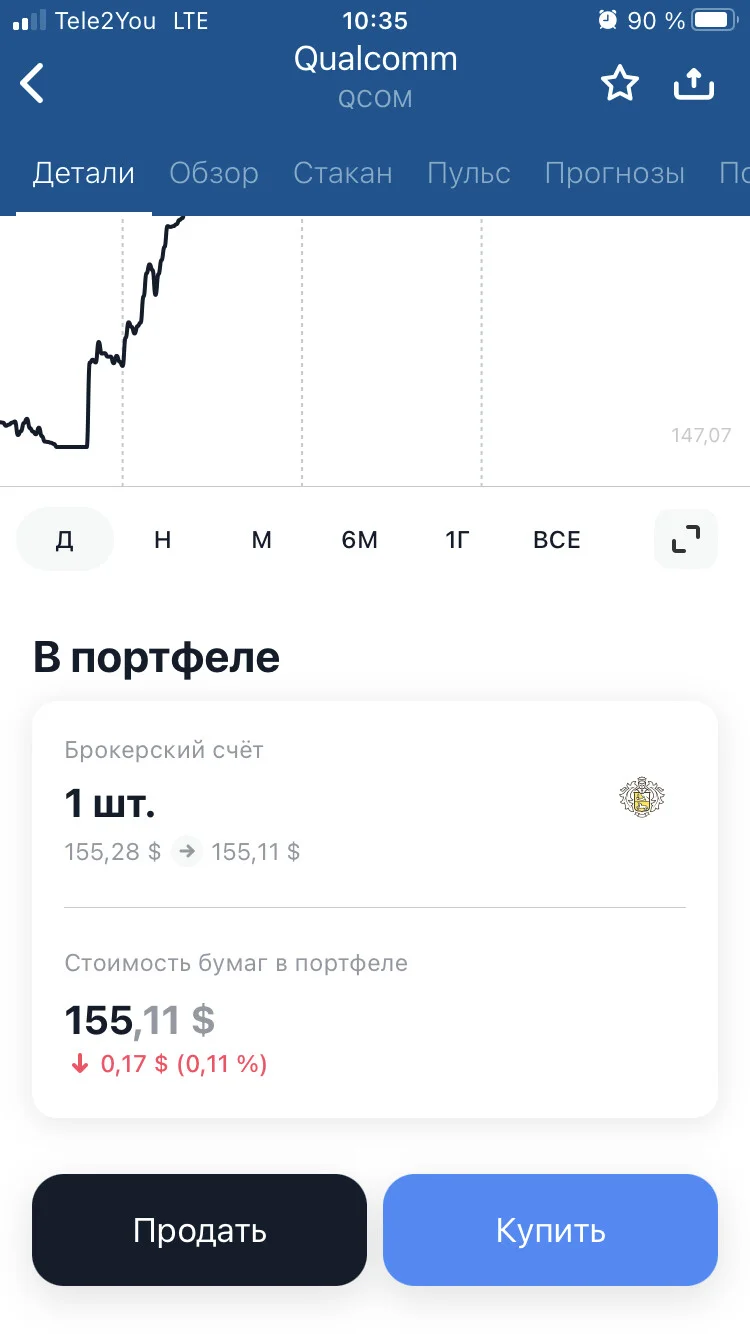The height and width of the screenshot is (1334, 750).
Task: Add Qualcomm to favorites with the star
Action: [x=619, y=84]
